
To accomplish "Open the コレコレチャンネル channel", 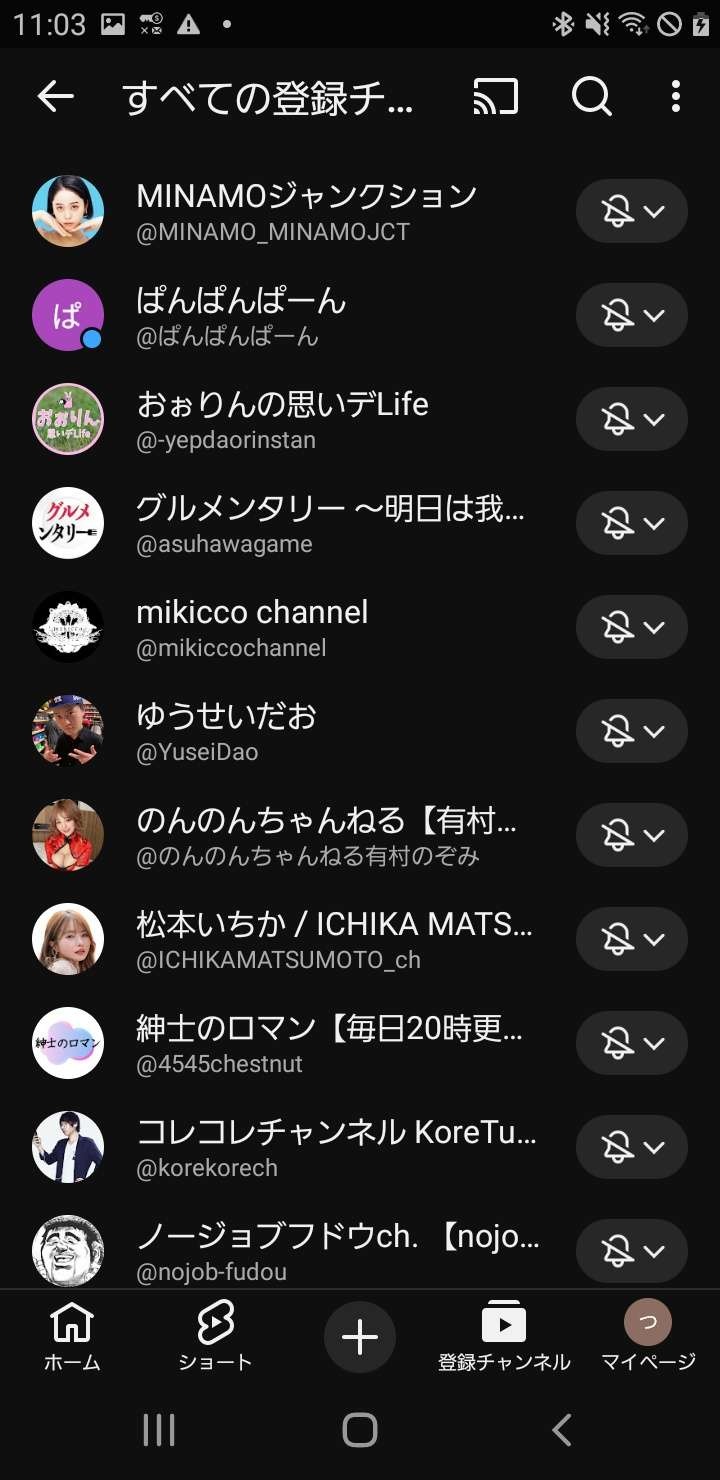I will [x=336, y=1147].
